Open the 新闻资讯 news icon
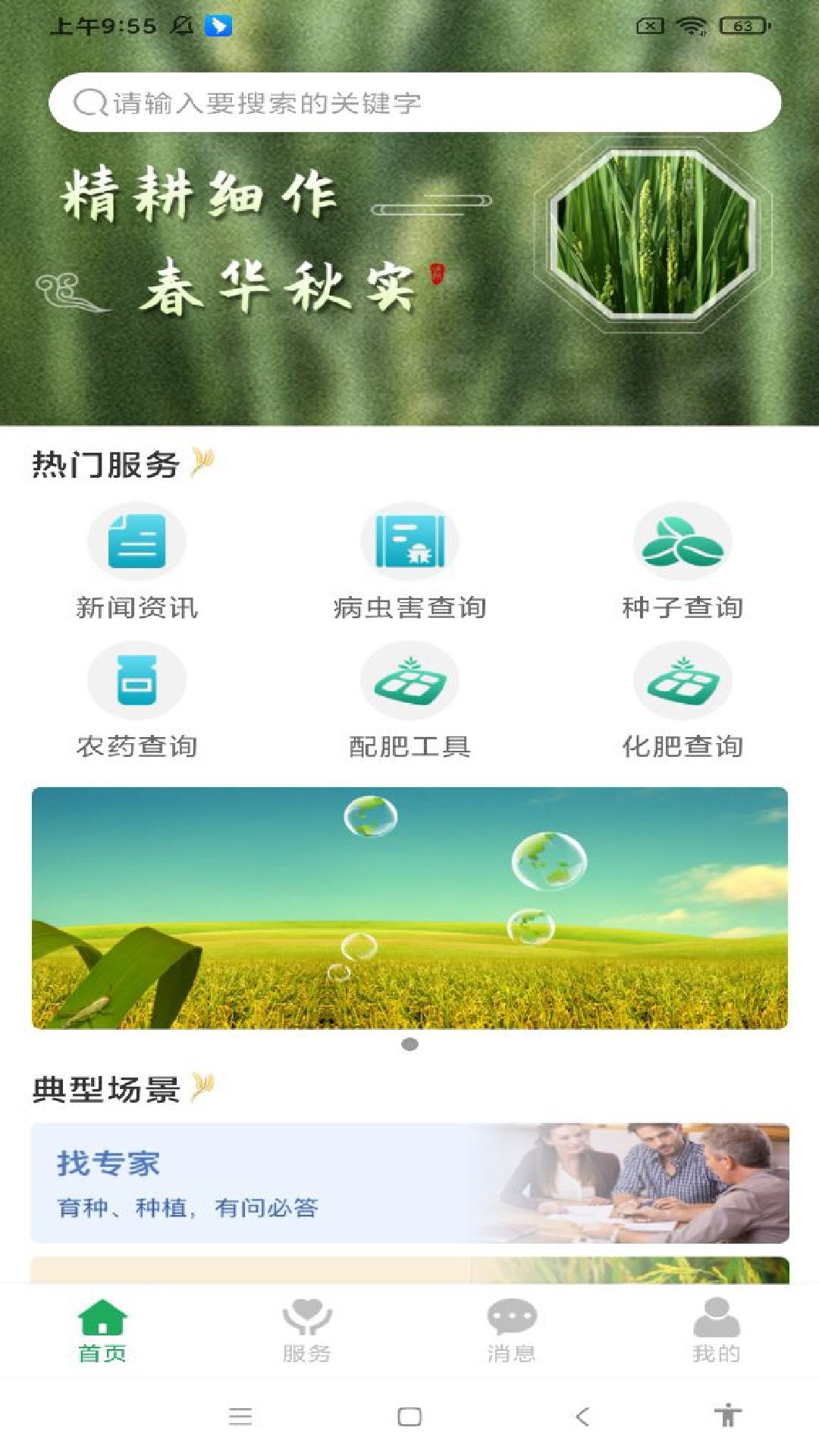819x1456 pixels. pyautogui.click(x=136, y=542)
